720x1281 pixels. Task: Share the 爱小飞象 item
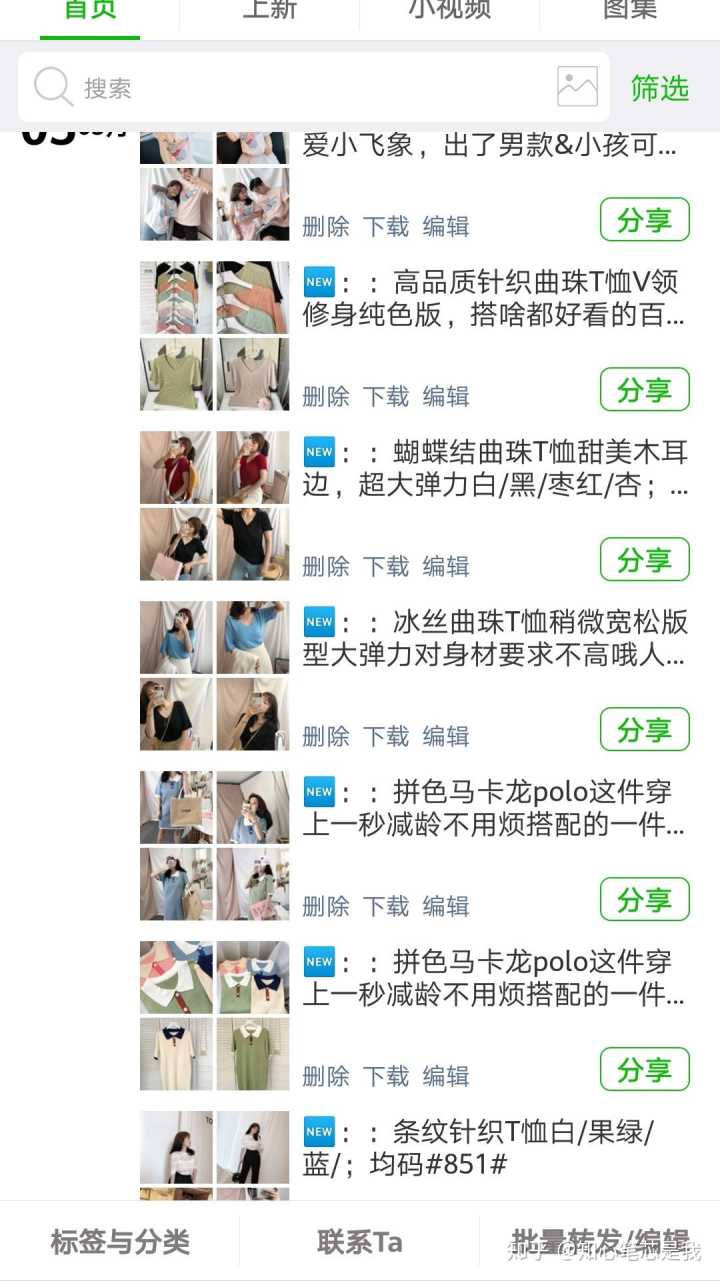[644, 220]
